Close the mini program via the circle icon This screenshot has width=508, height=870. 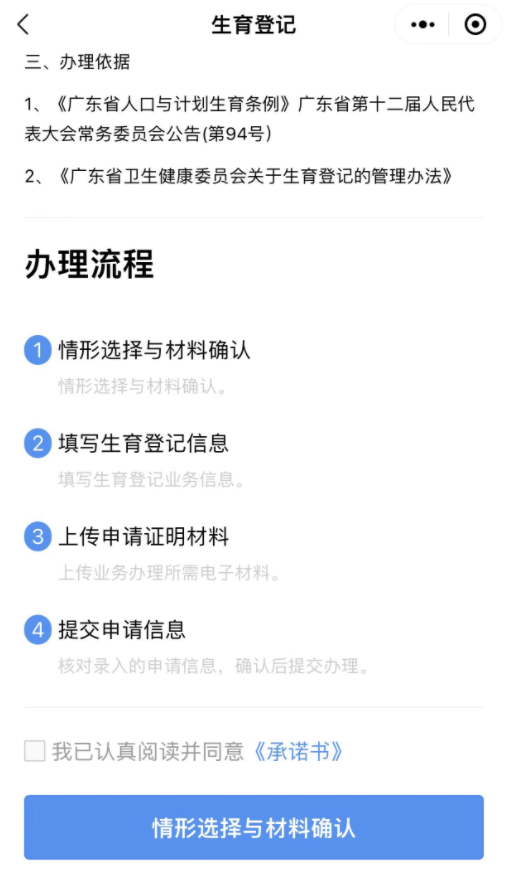click(x=475, y=24)
